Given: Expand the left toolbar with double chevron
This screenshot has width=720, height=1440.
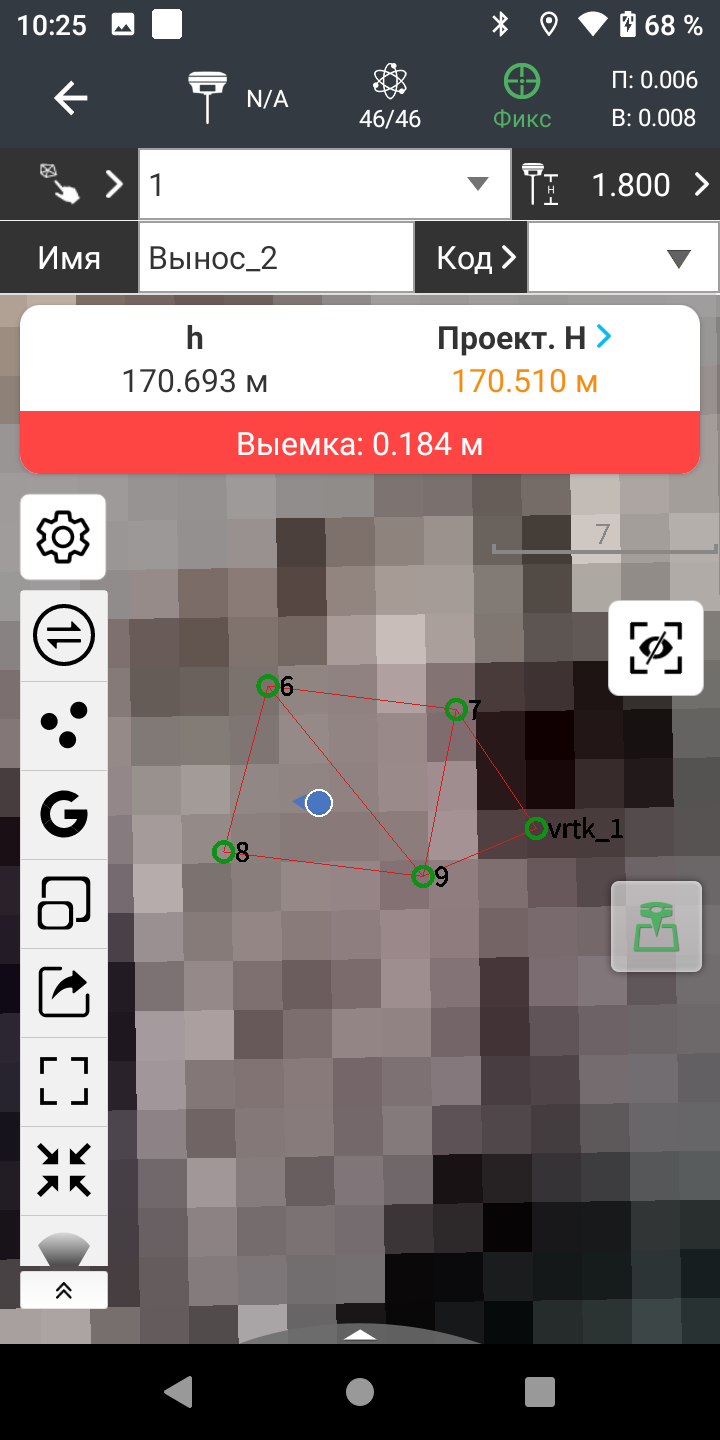Looking at the screenshot, I should click(x=64, y=1290).
